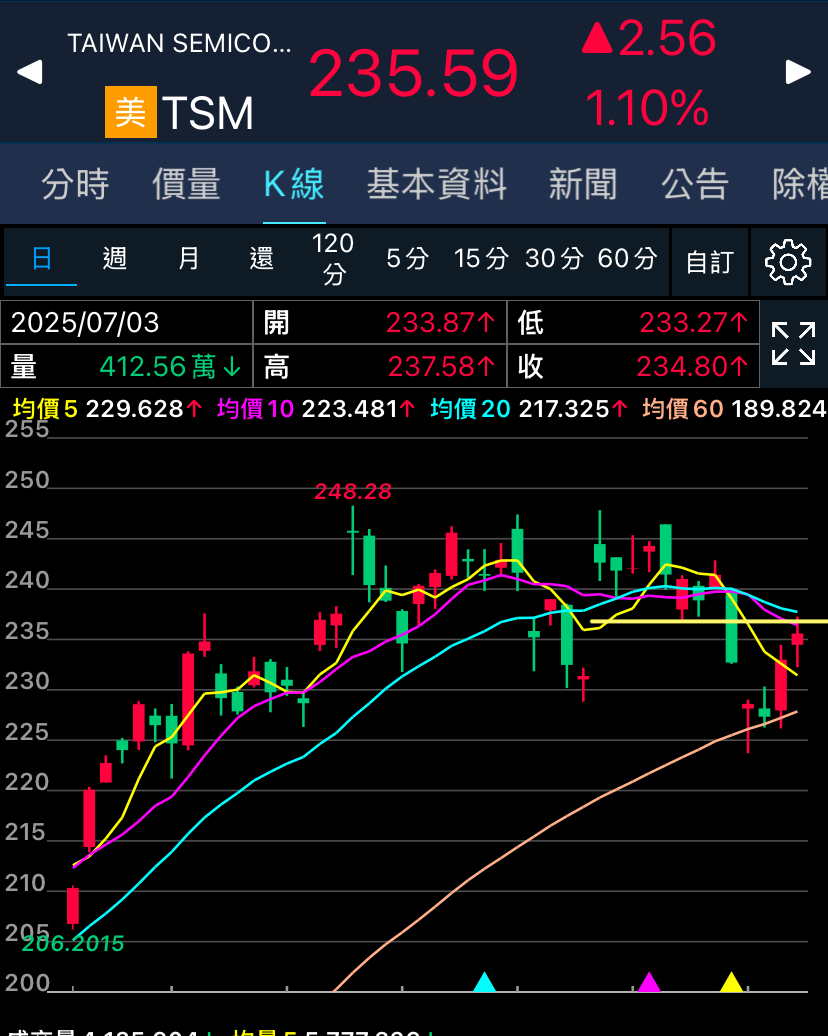Open chart settings gear
Screen dimensions: 828x1036
pos(788,262)
